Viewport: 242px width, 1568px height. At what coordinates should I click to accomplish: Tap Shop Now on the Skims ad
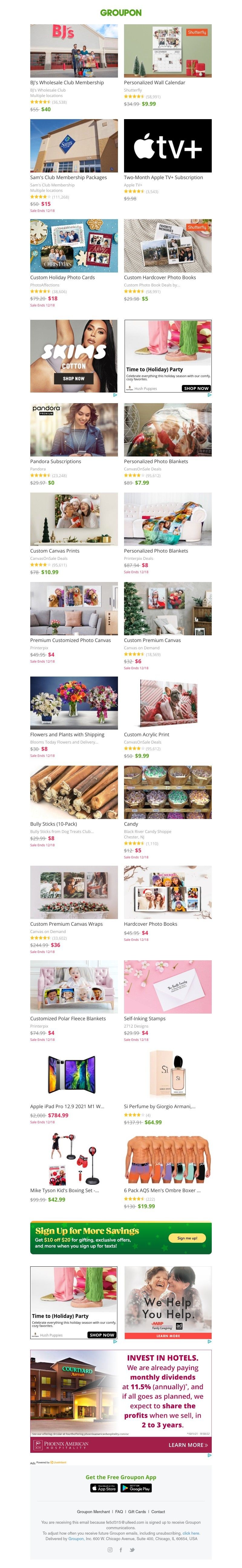point(74,379)
